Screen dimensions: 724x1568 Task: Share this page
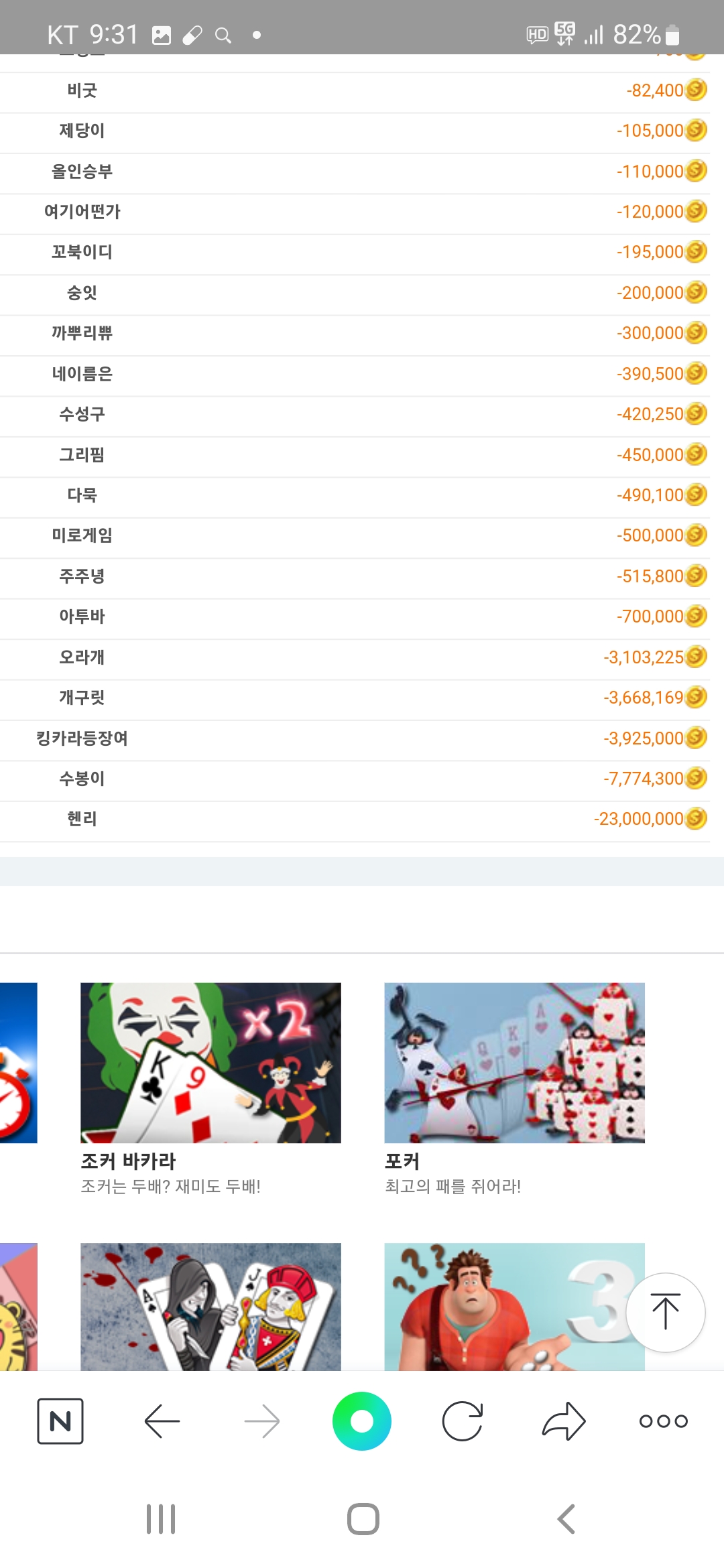coord(563,1421)
